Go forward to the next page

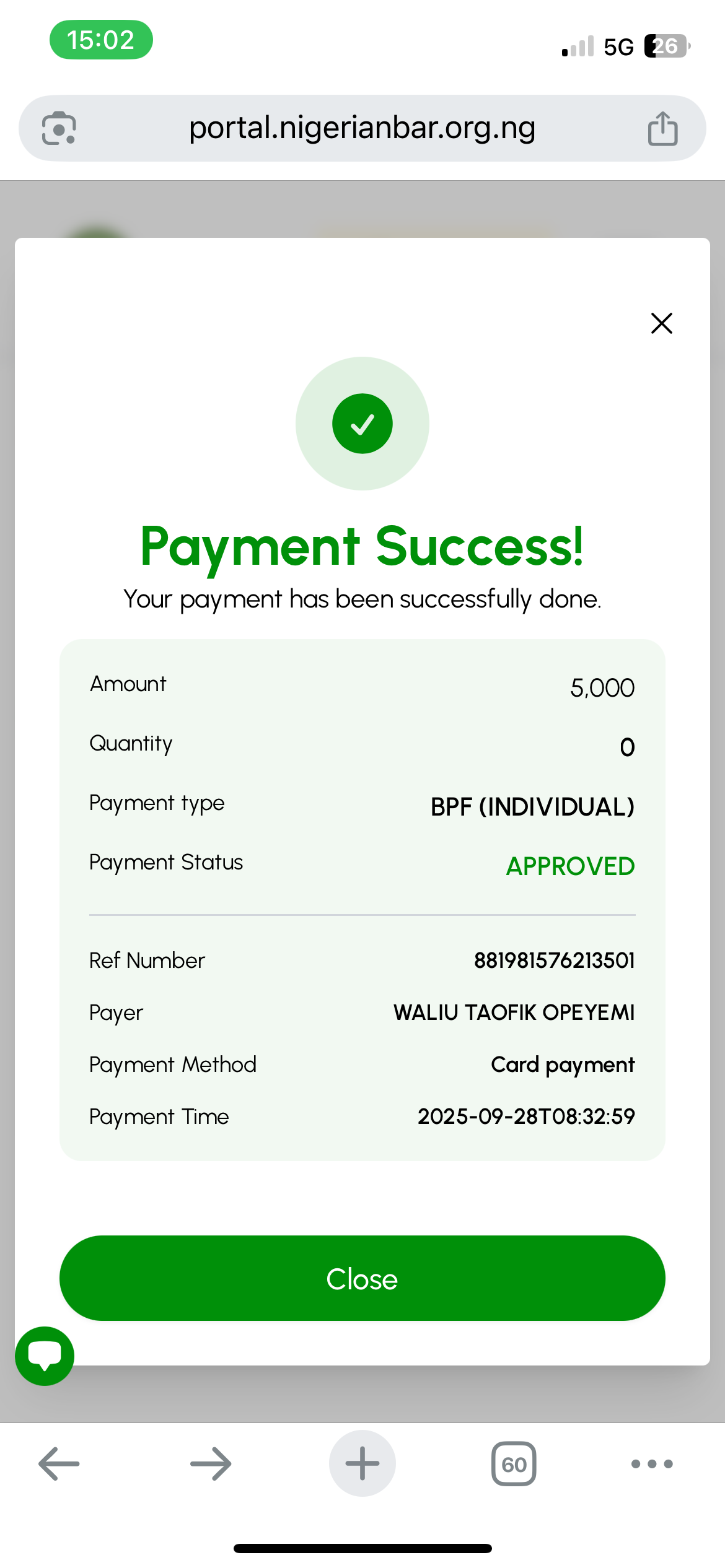[x=211, y=1464]
